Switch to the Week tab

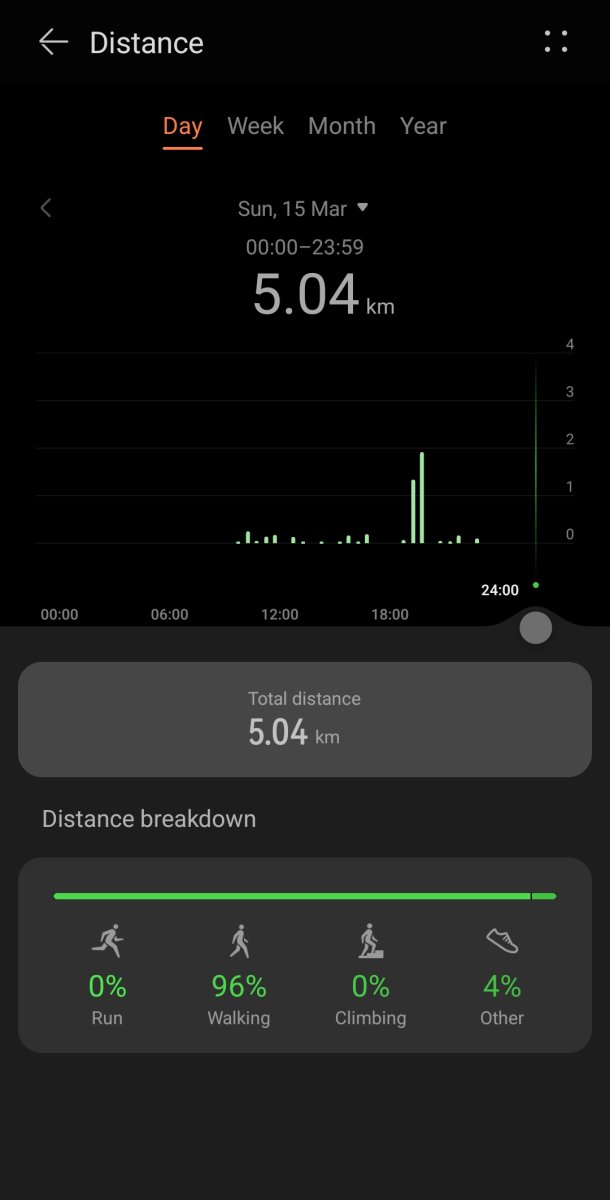255,126
